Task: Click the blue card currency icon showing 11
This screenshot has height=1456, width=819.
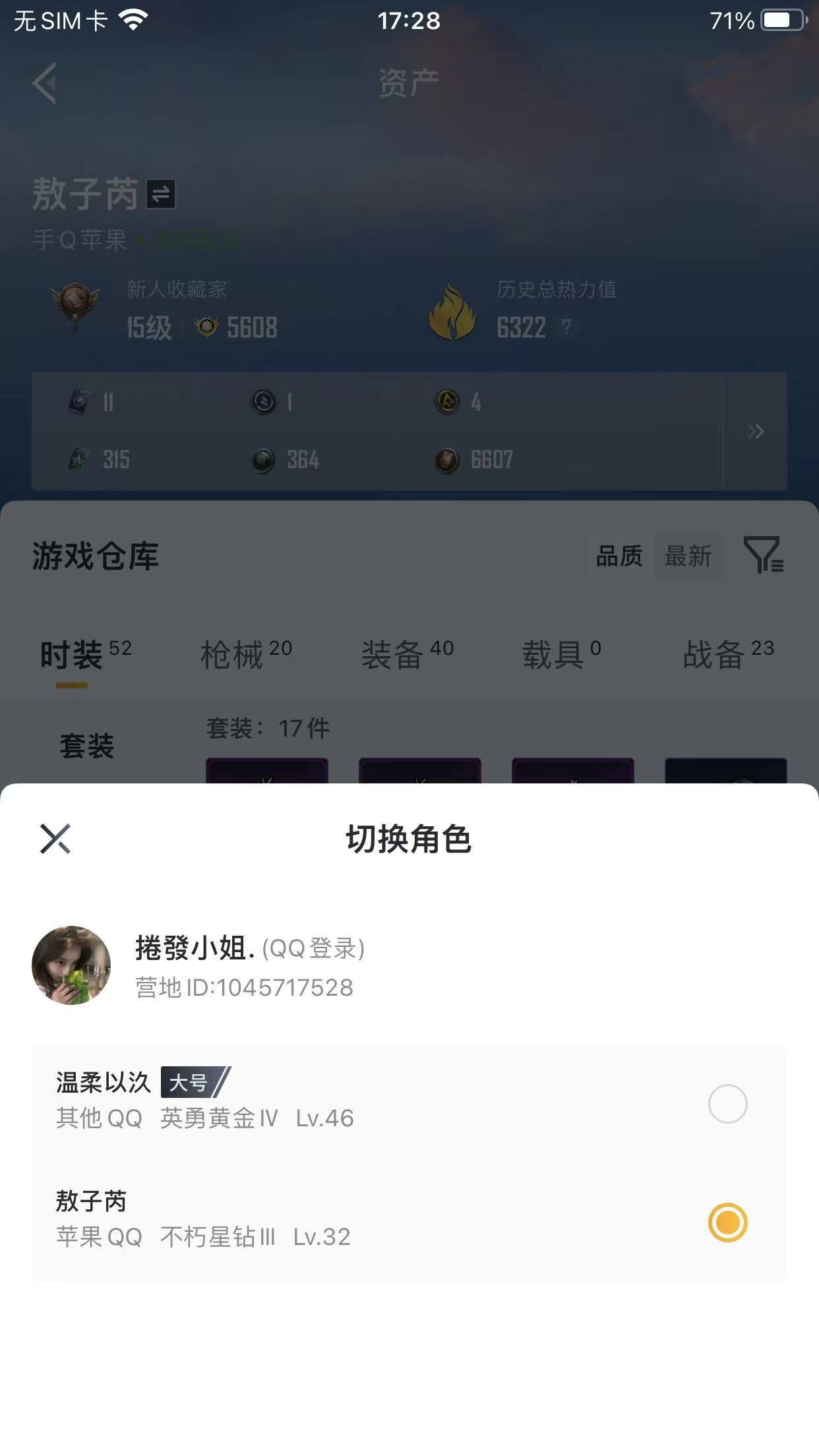Action: click(78, 402)
